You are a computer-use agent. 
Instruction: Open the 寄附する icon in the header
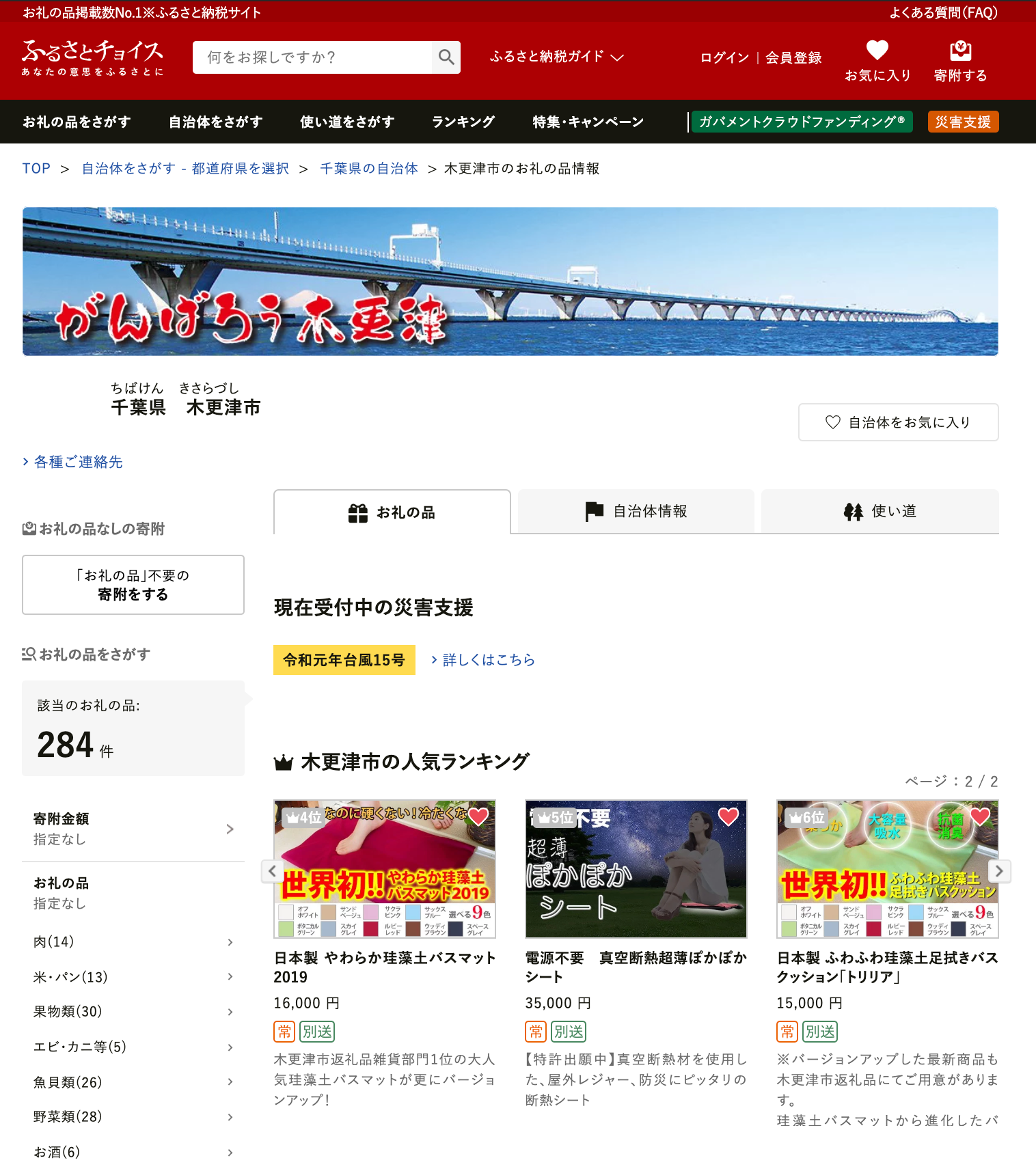tap(960, 59)
